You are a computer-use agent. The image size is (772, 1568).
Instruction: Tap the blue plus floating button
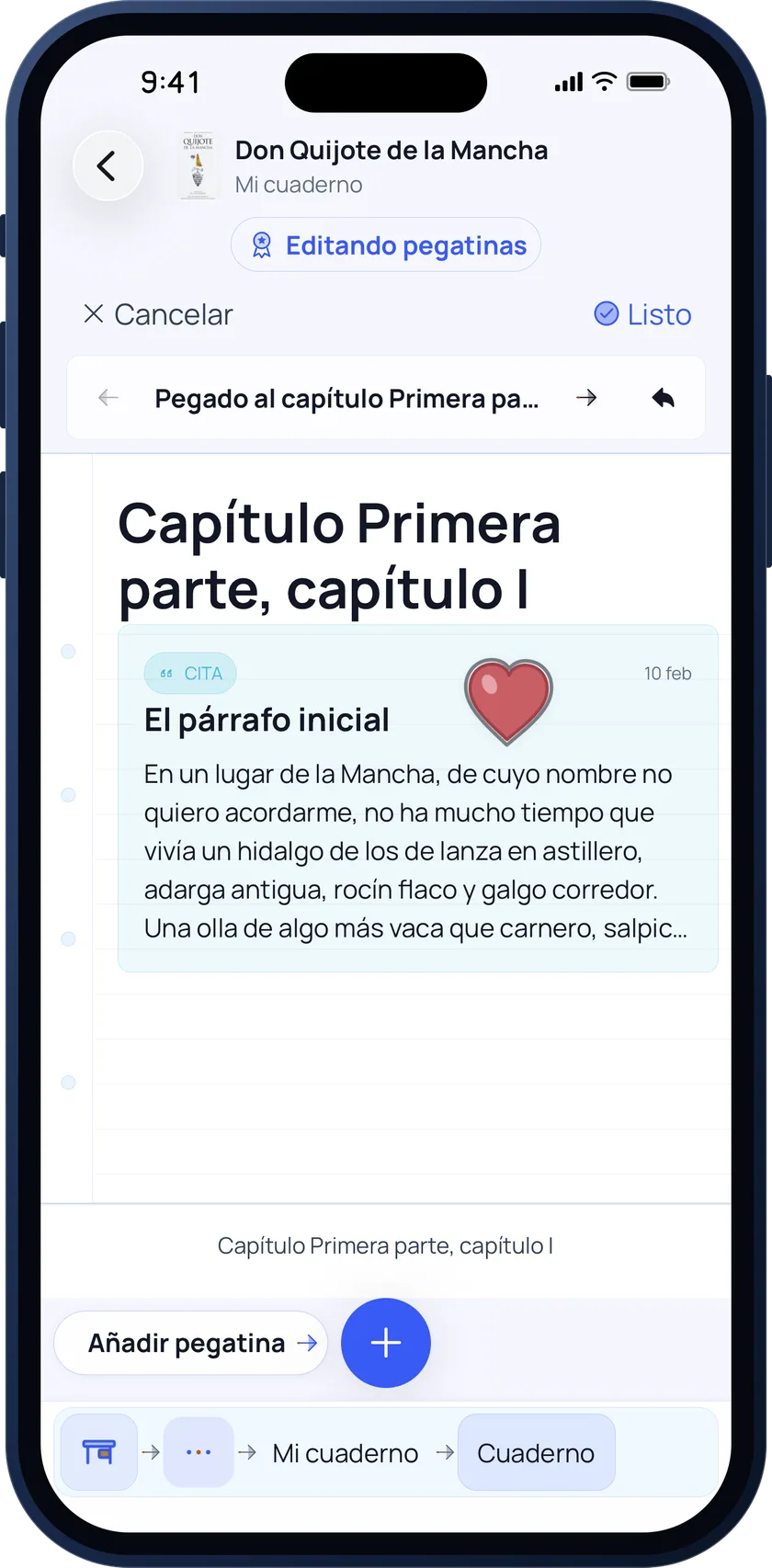click(x=386, y=1343)
